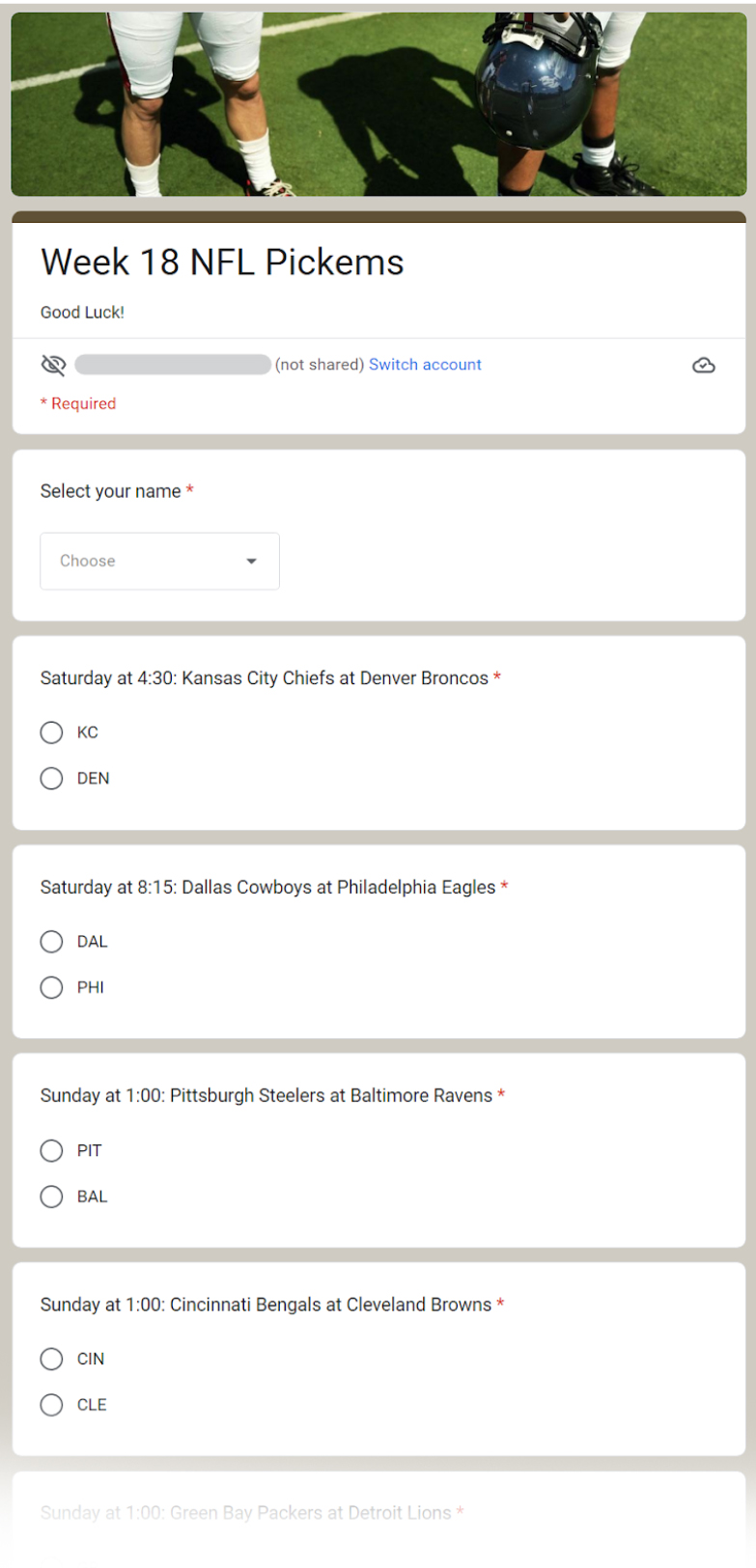Select CIN for Bengals at Browns

52,1359
